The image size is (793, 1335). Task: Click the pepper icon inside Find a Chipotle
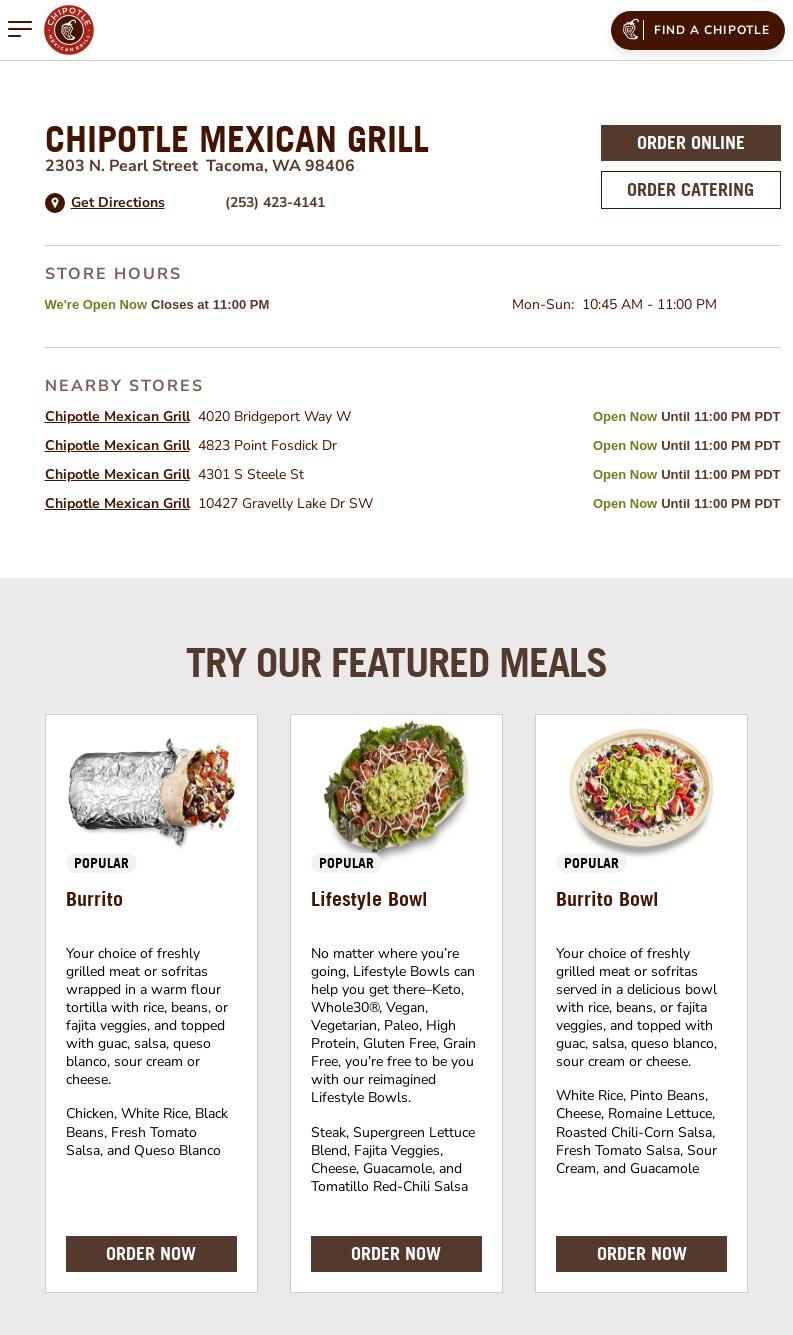(632, 29)
